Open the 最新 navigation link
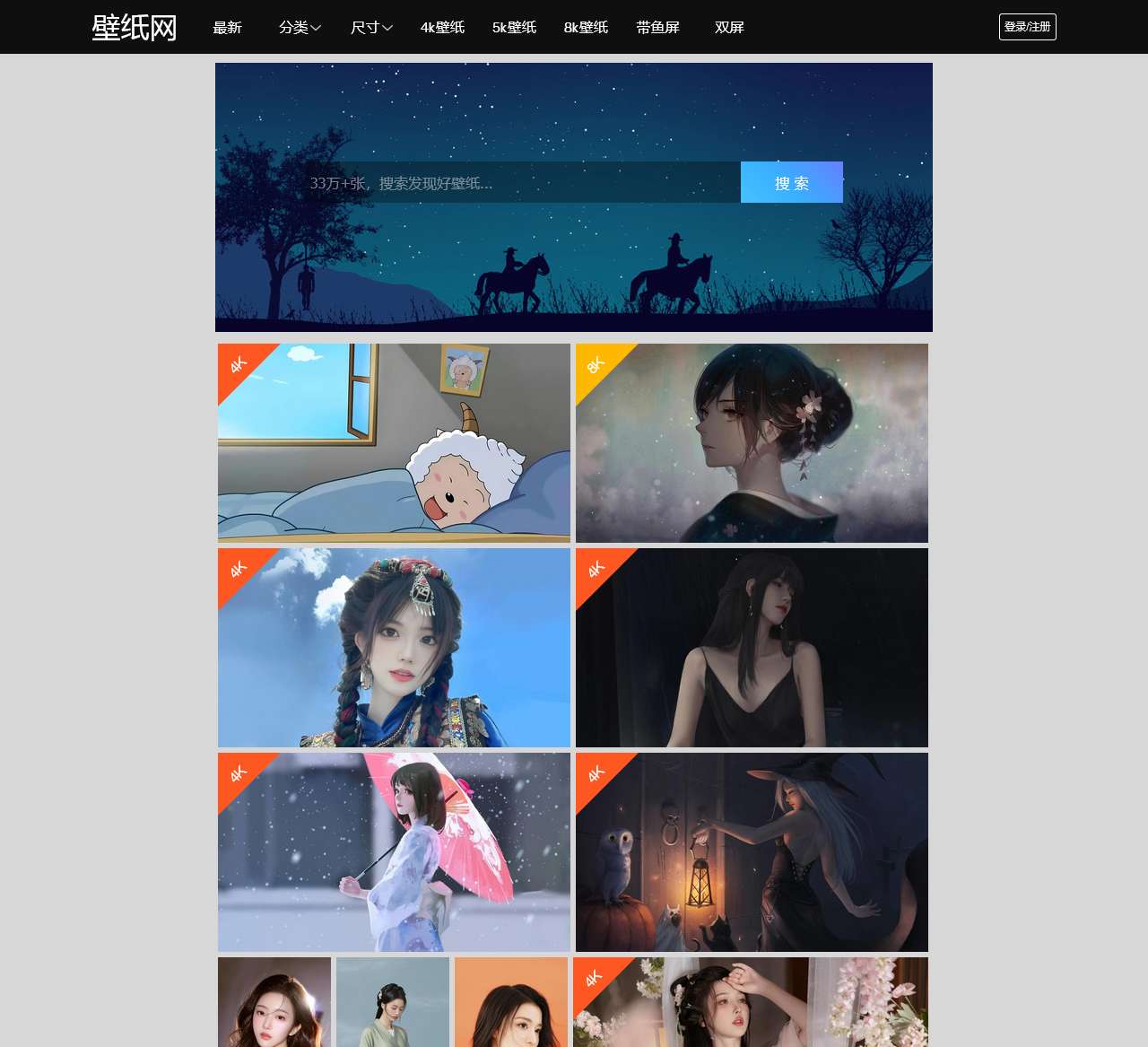1148x1047 pixels. [227, 28]
